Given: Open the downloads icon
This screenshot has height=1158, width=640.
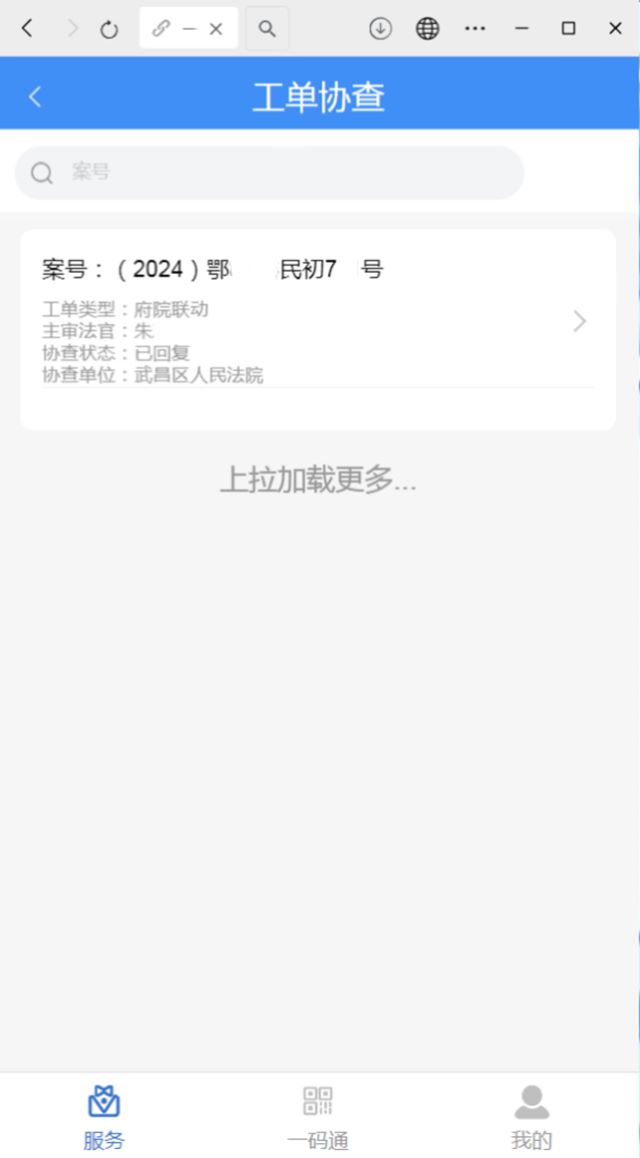Looking at the screenshot, I should [380, 29].
